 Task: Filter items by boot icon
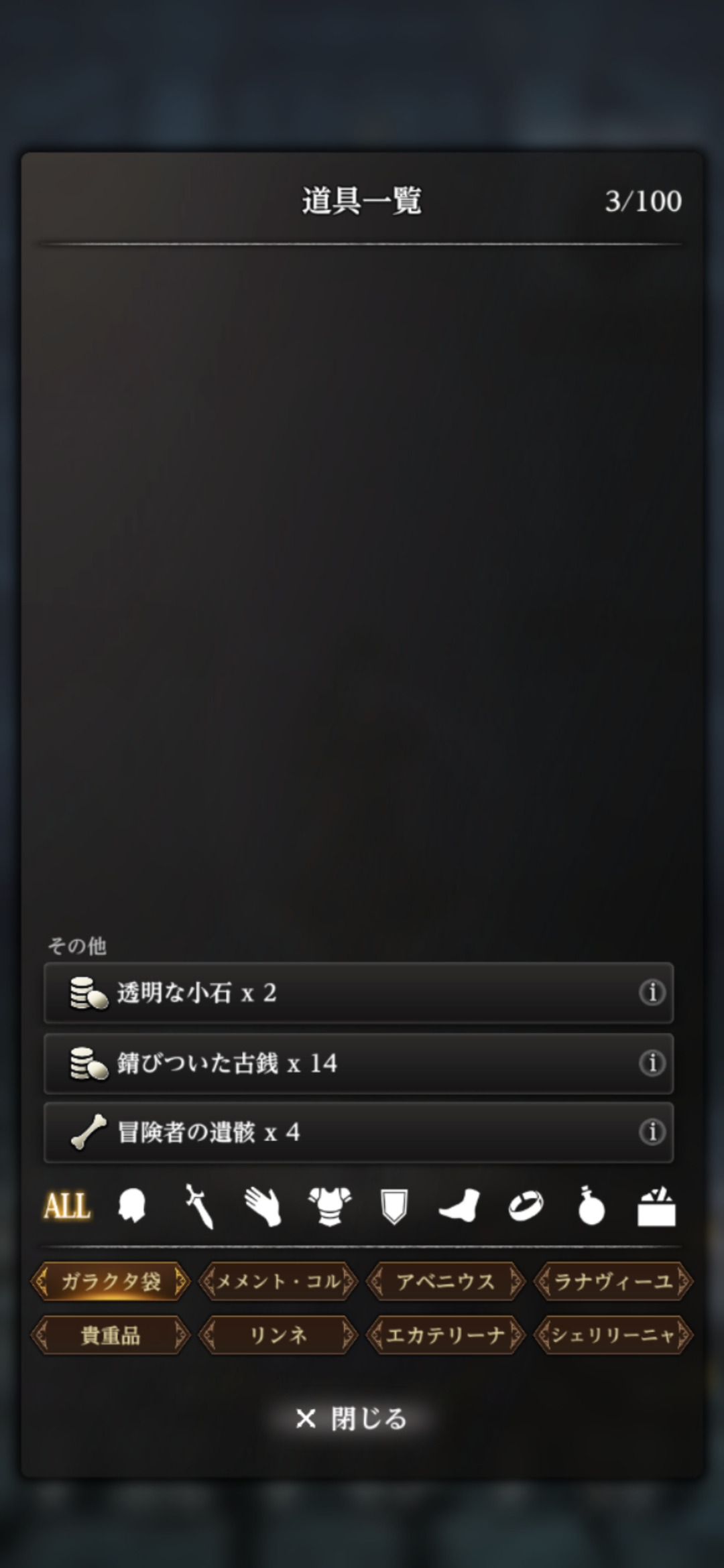point(460,1206)
